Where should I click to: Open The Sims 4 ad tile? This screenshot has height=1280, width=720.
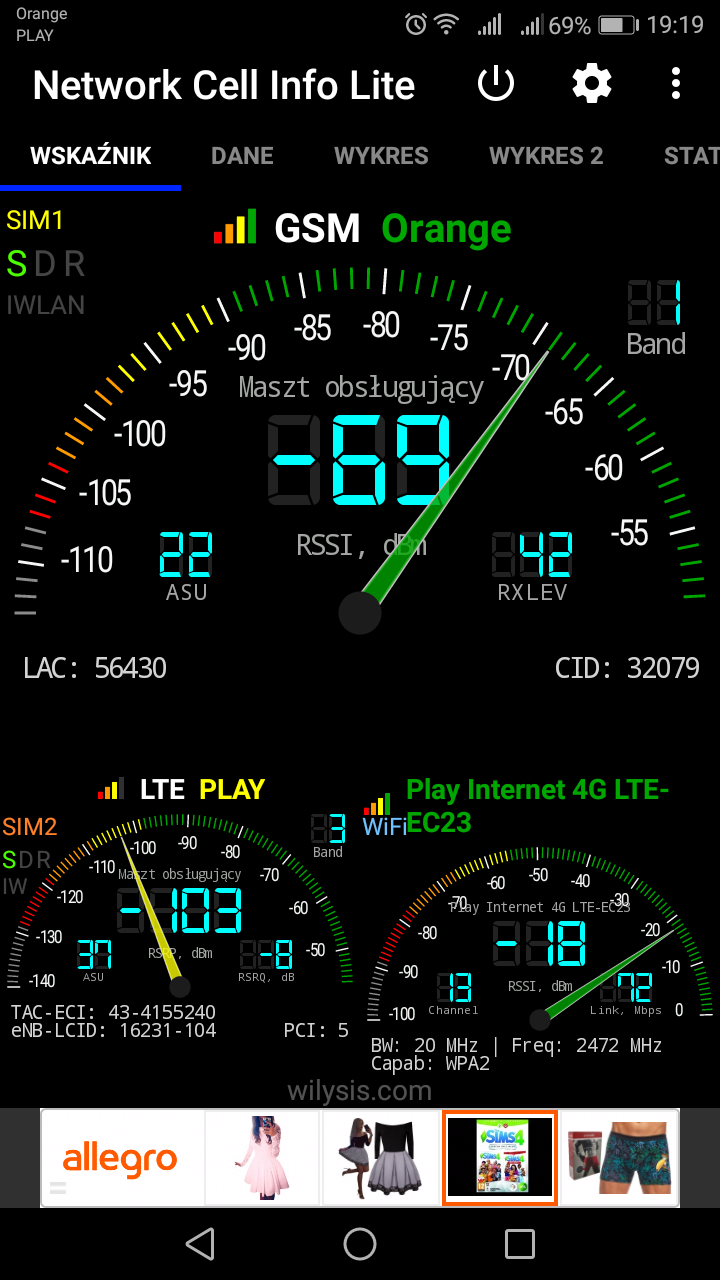coord(500,1157)
